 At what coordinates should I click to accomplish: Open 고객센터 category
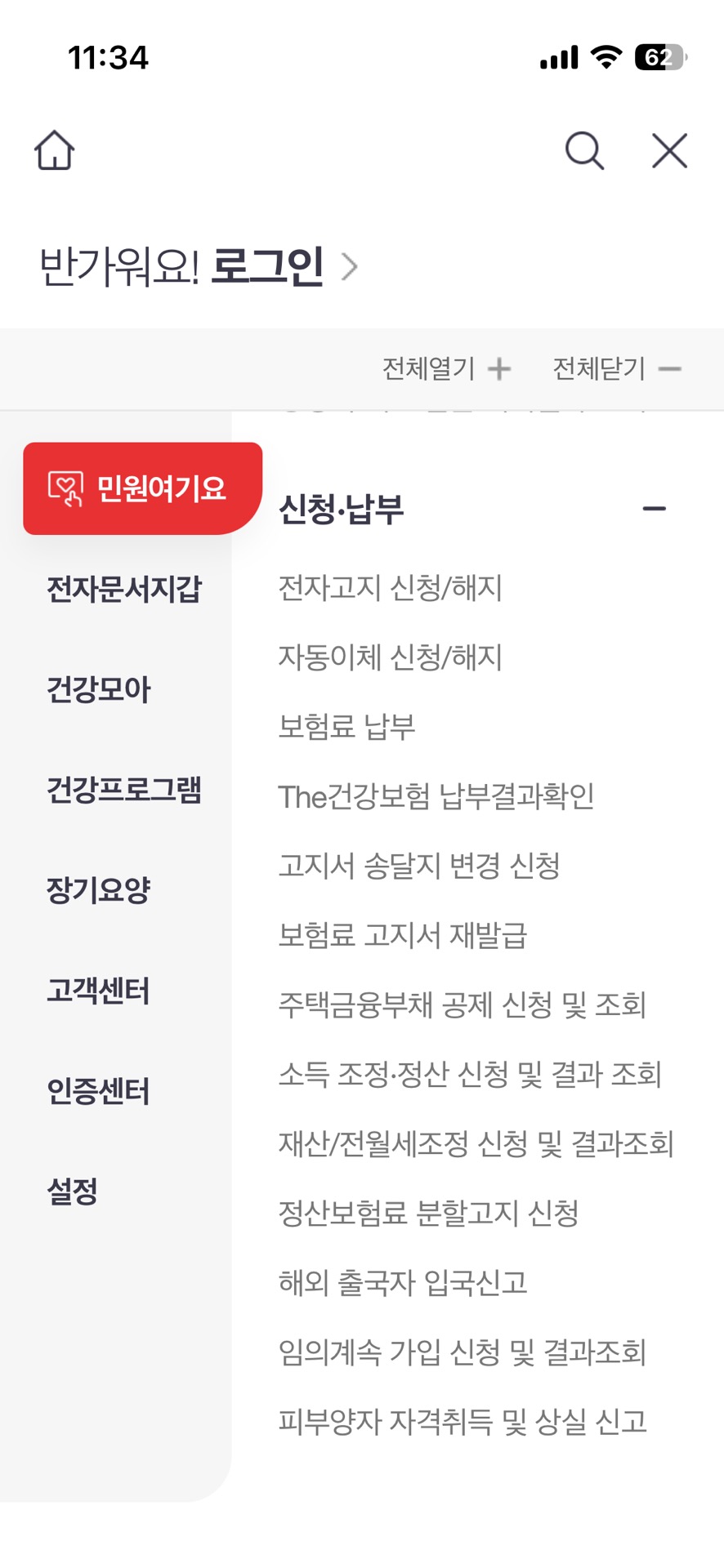pyautogui.click(x=98, y=991)
